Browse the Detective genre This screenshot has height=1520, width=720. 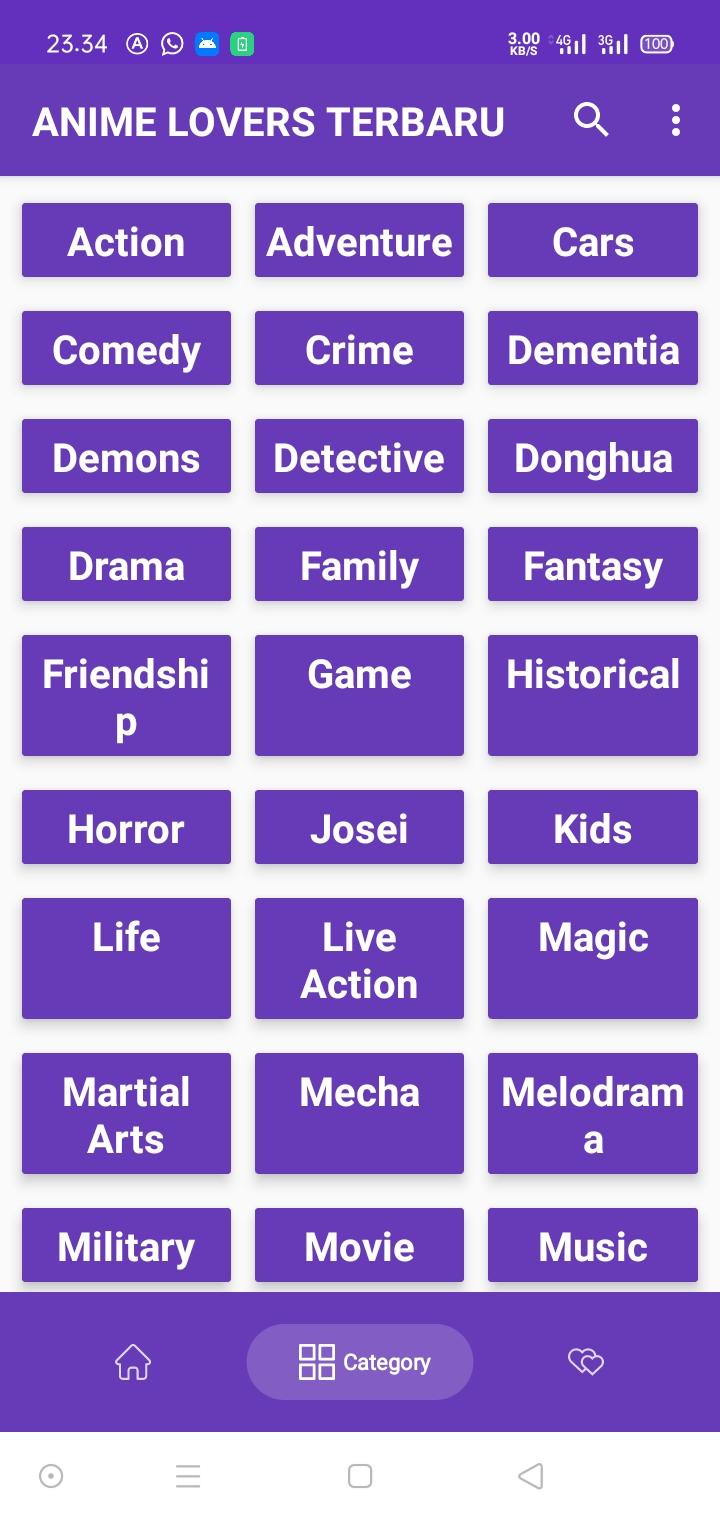[x=359, y=456]
